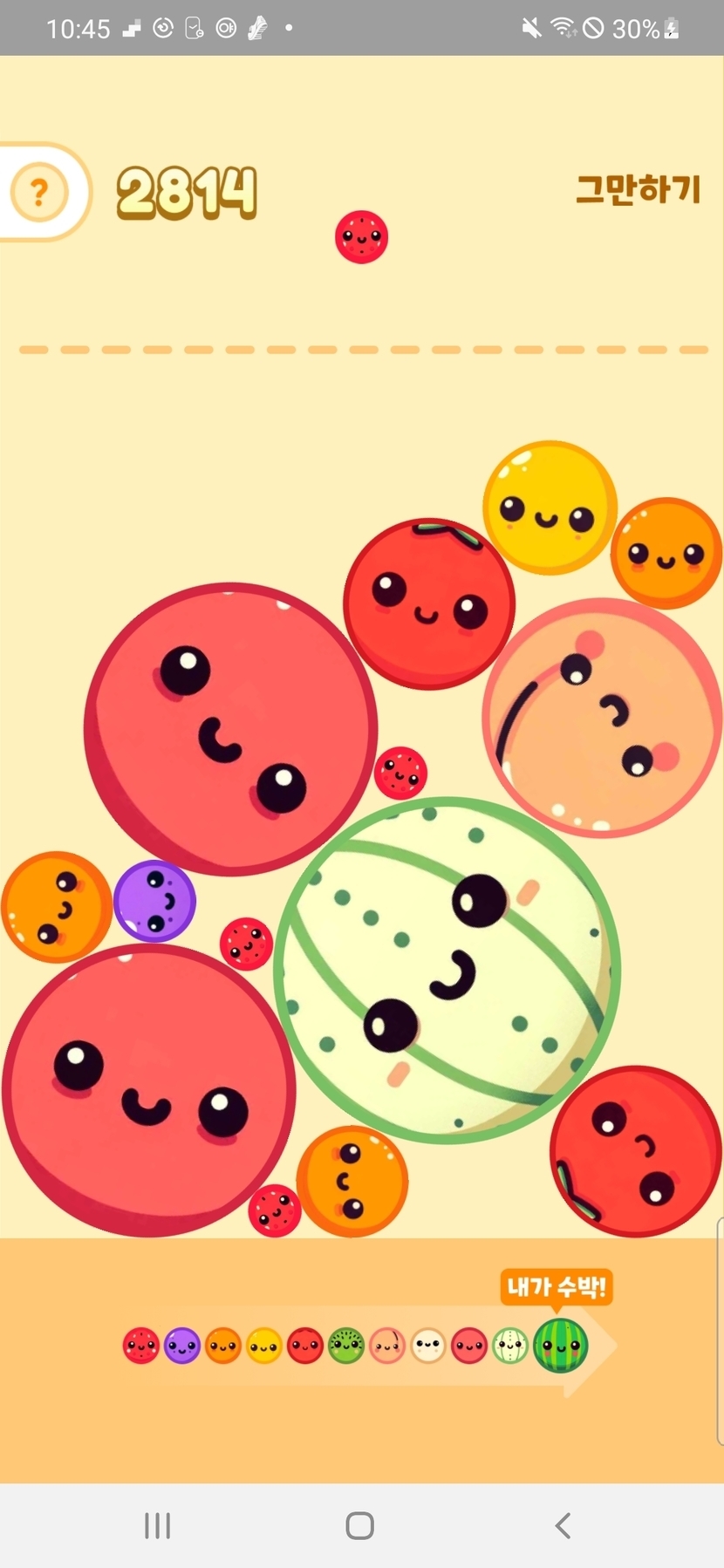
Task: Go back using the system back button
Action: point(563,1525)
